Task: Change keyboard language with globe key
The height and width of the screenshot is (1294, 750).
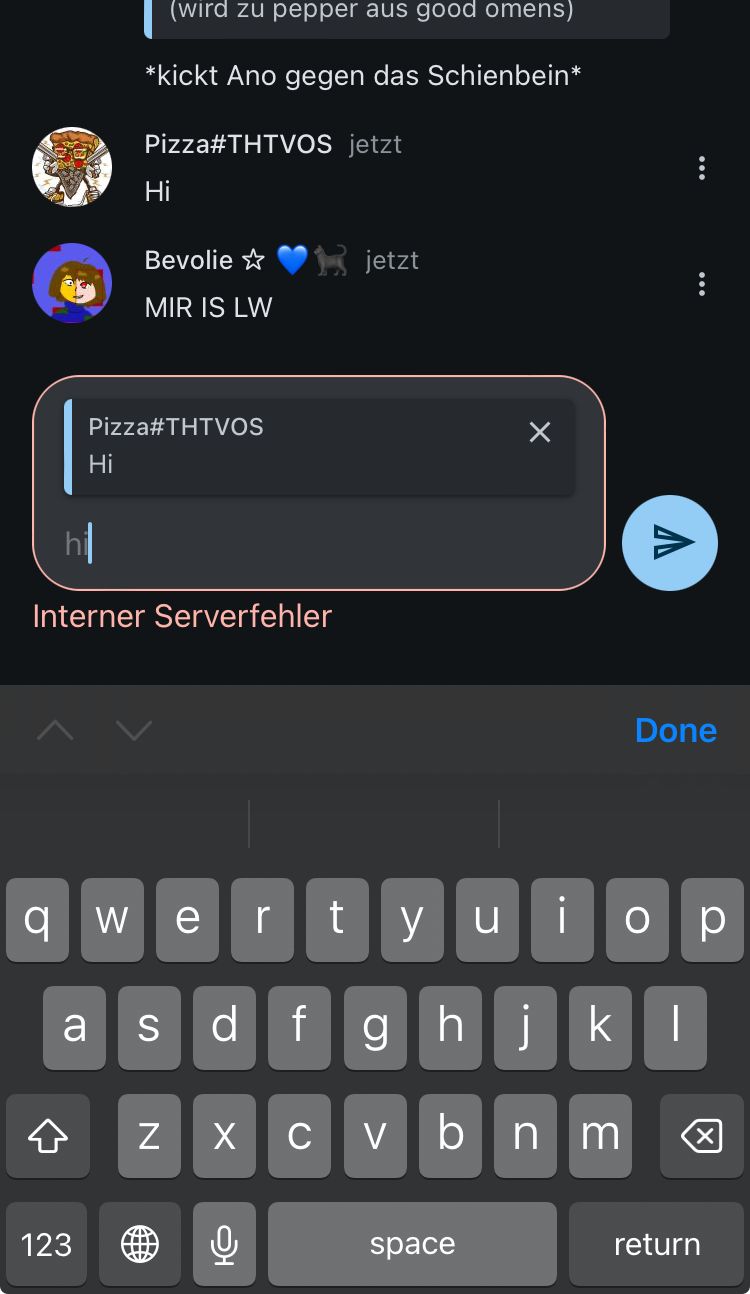Action: (x=140, y=1244)
